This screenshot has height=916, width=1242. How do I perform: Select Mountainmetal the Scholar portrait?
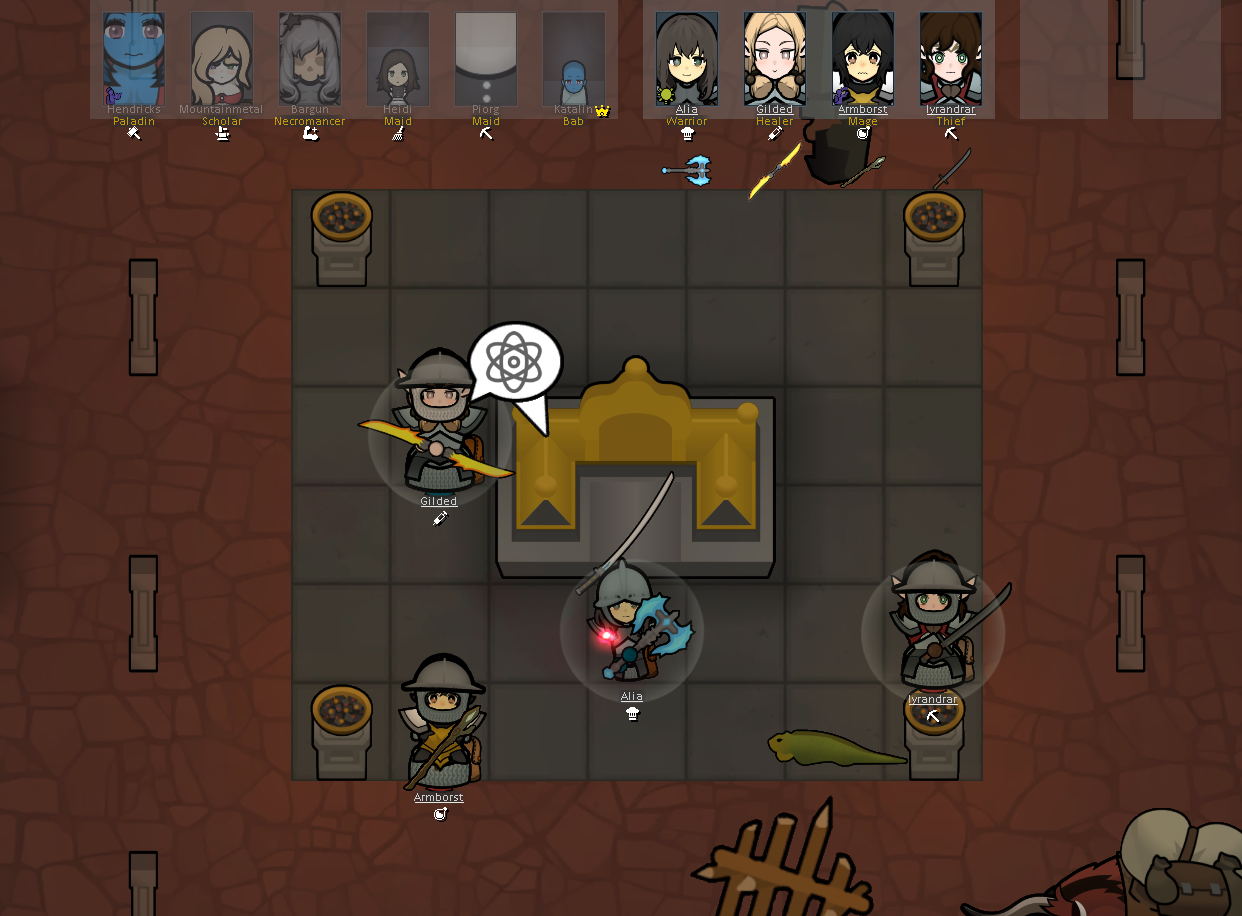(x=222, y=59)
